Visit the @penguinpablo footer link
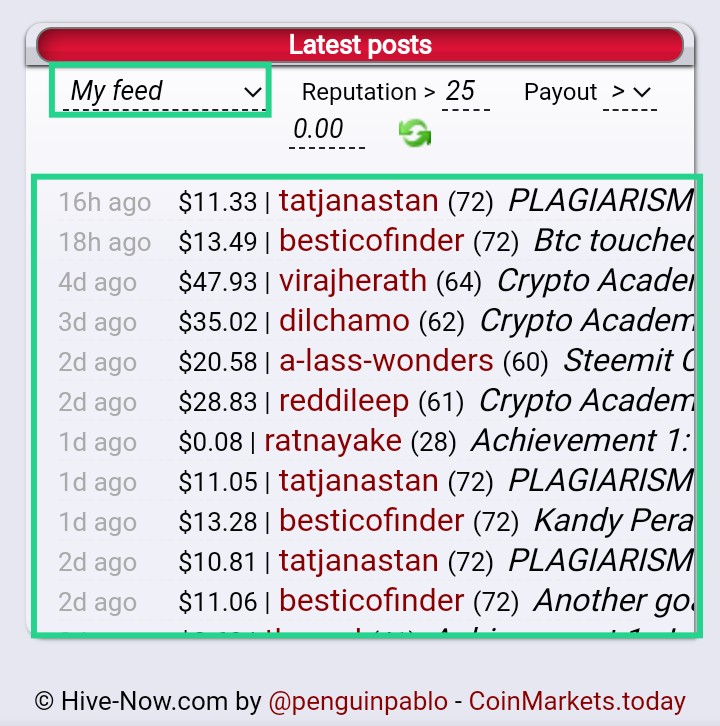Screen dimensions: 720x726 [355, 701]
